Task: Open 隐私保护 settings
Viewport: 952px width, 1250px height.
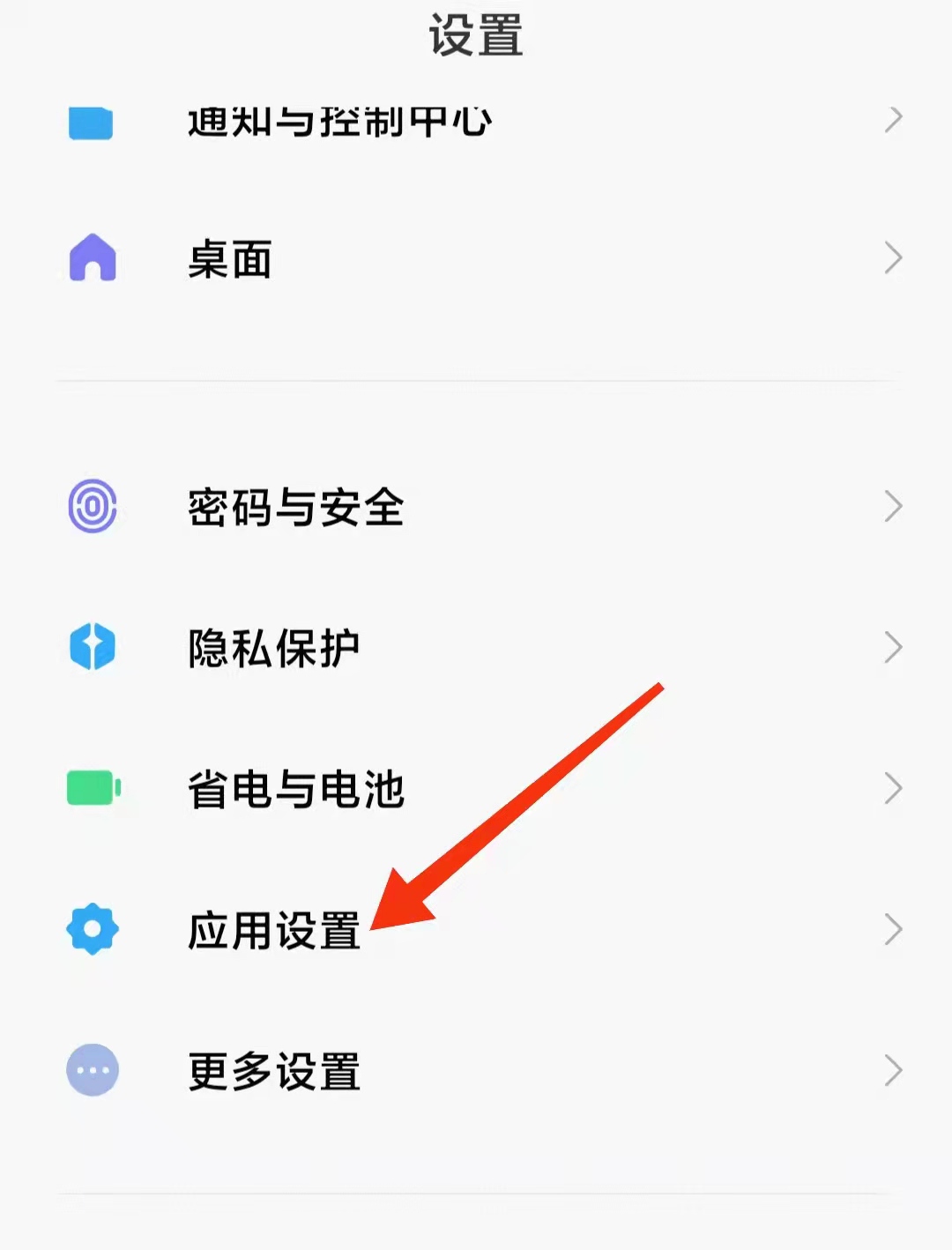Action: point(274,649)
